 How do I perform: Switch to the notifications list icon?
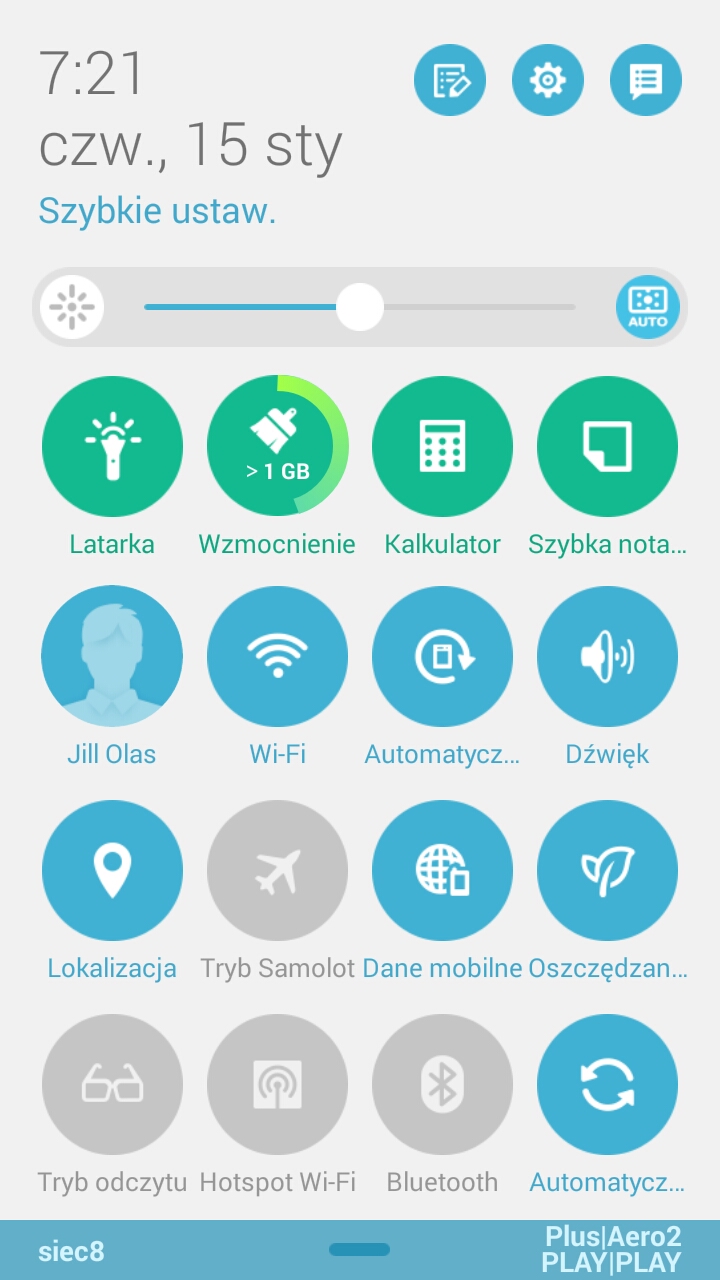pos(646,80)
